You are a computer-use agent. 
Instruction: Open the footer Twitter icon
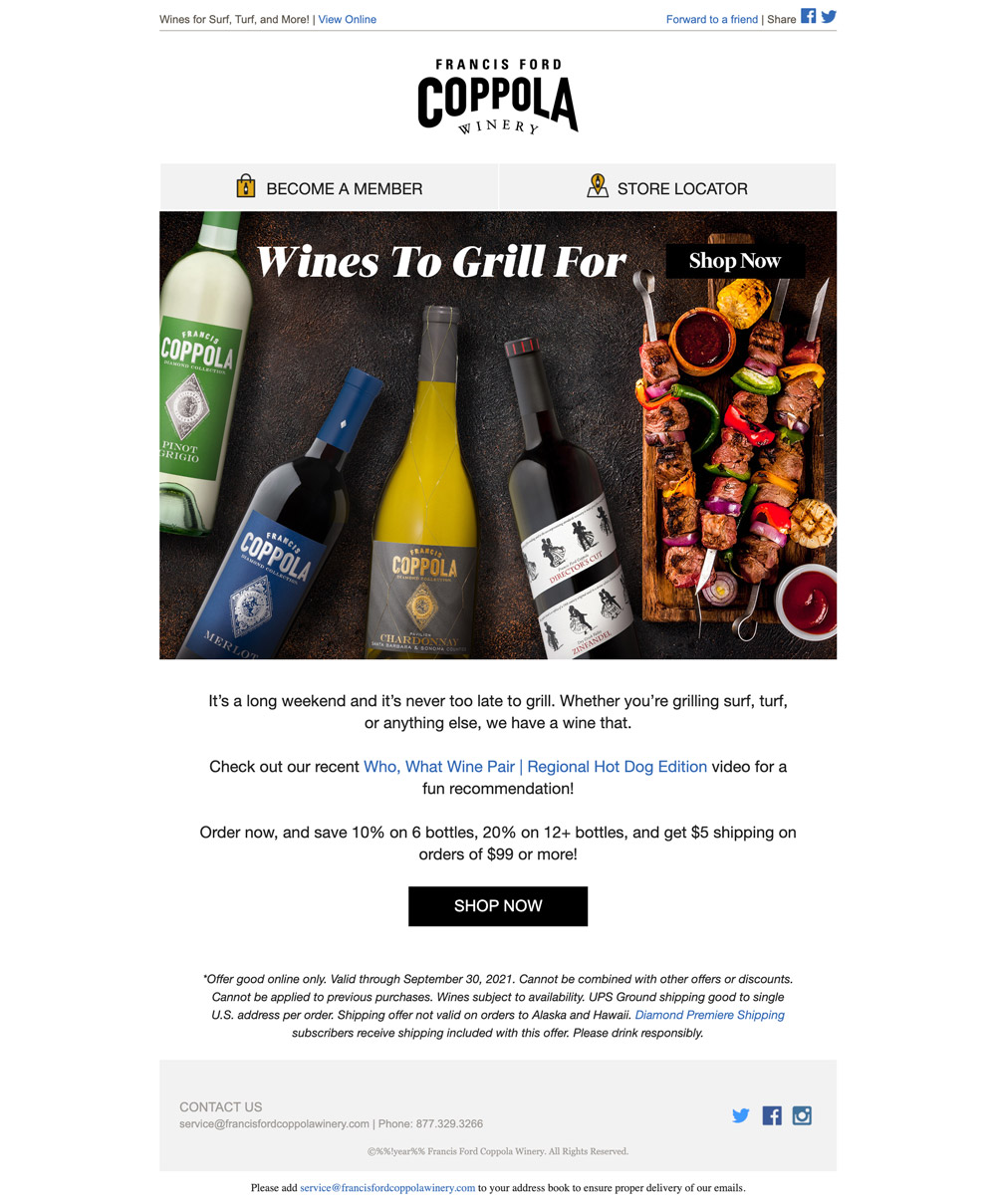741,1115
